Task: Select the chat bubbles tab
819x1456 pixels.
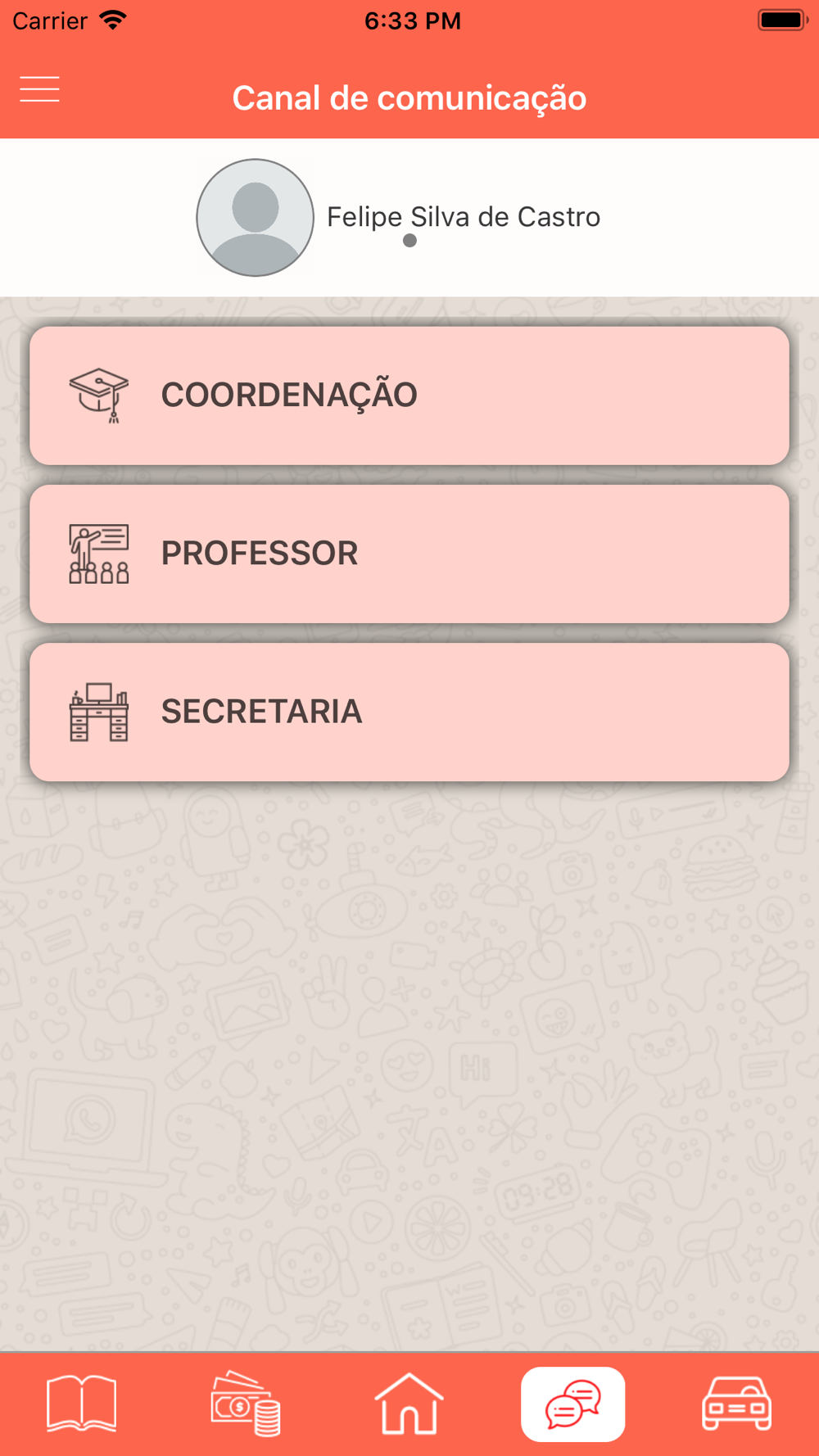Action: click(x=573, y=1404)
